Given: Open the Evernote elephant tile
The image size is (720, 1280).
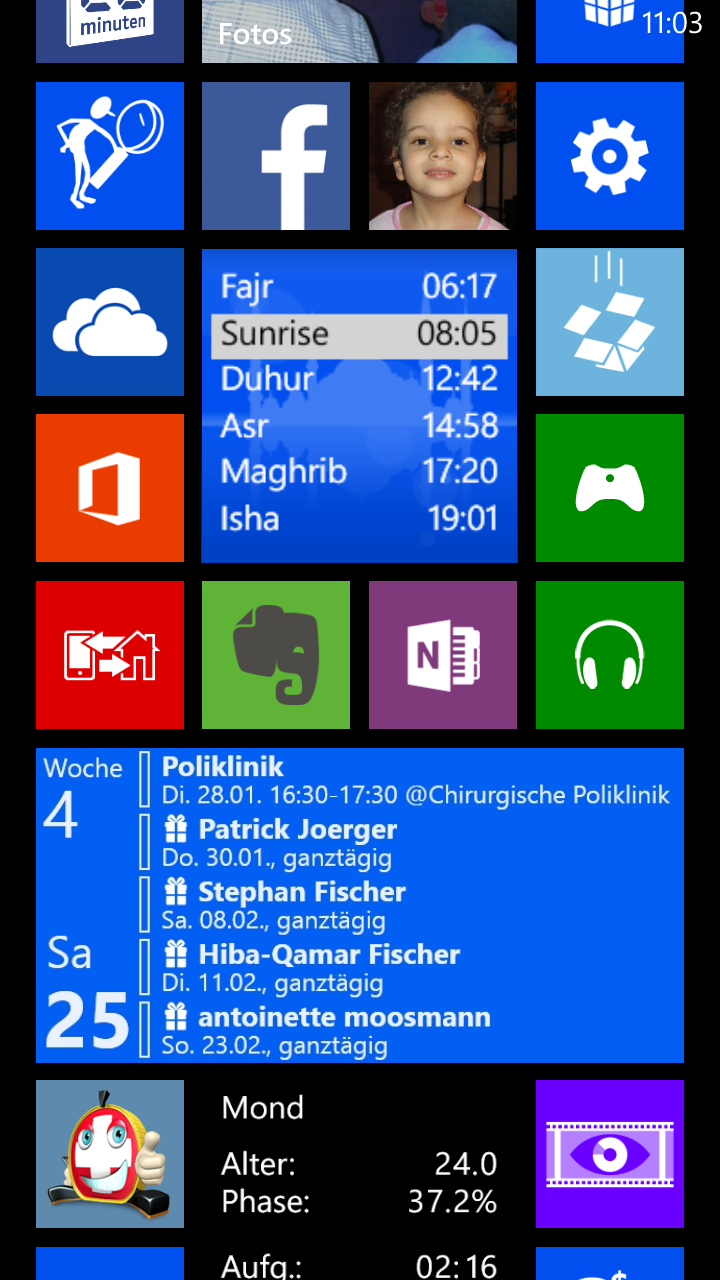Looking at the screenshot, I should pyautogui.click(x=276, y=655).
